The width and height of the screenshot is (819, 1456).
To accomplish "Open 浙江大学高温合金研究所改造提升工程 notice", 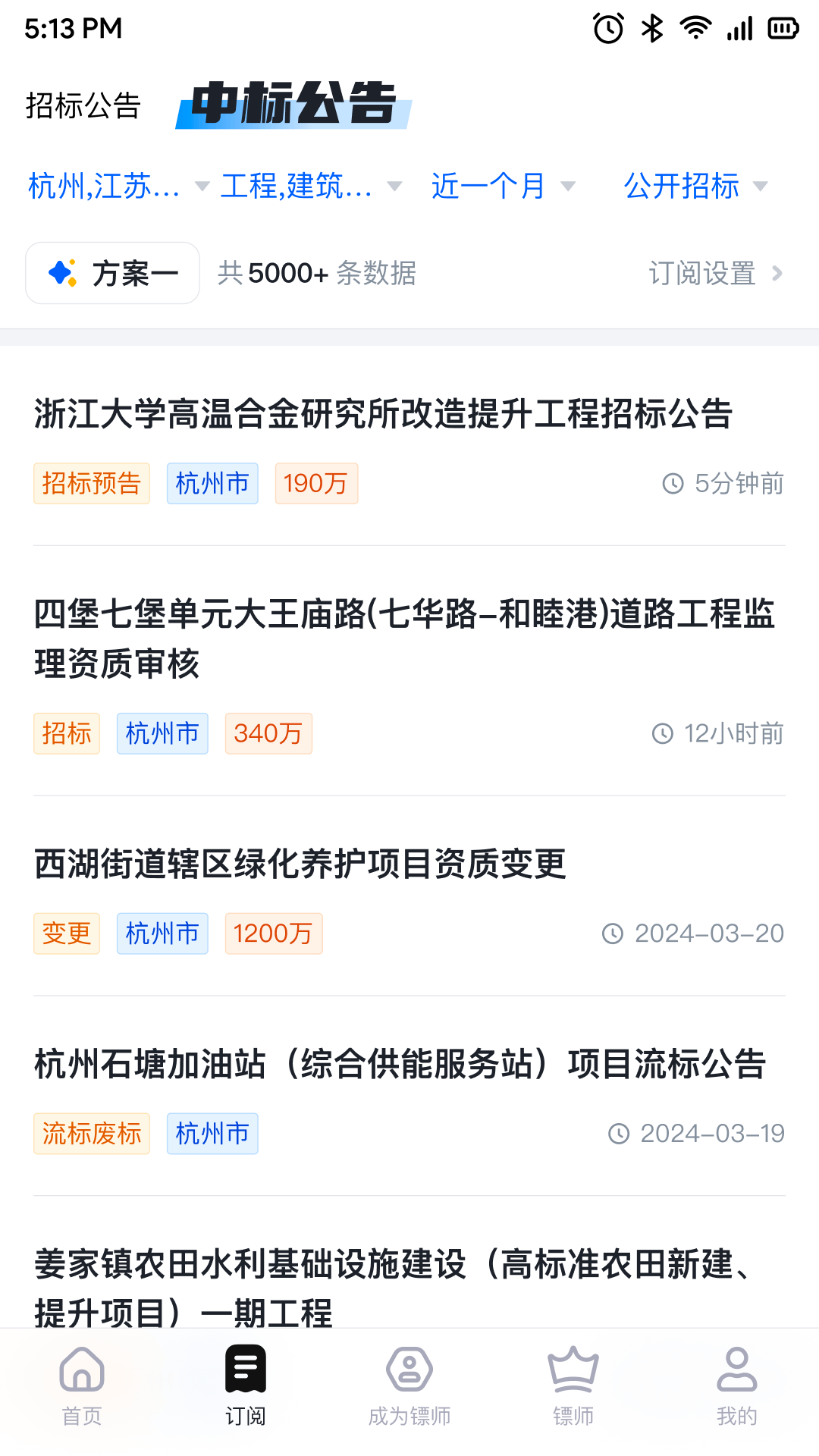I will [383, 414].
